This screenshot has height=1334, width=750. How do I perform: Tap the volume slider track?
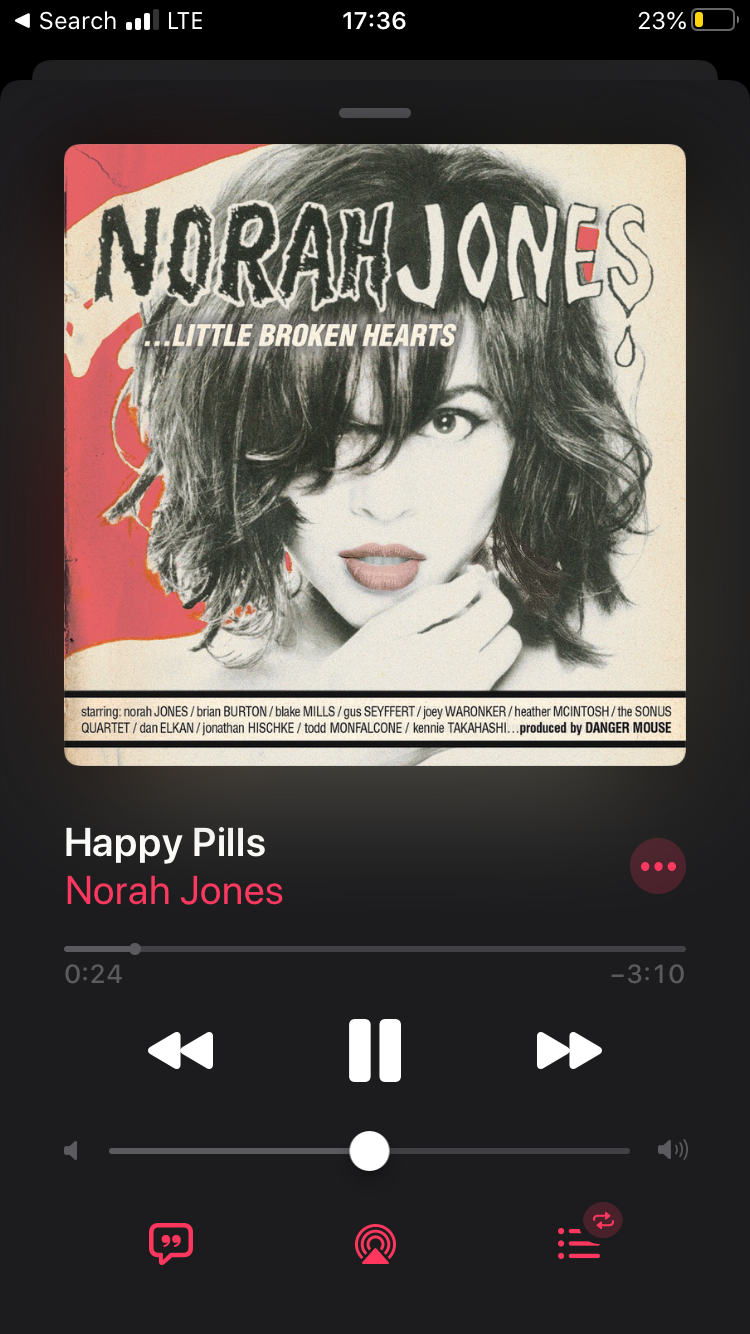coord(500,1151)
